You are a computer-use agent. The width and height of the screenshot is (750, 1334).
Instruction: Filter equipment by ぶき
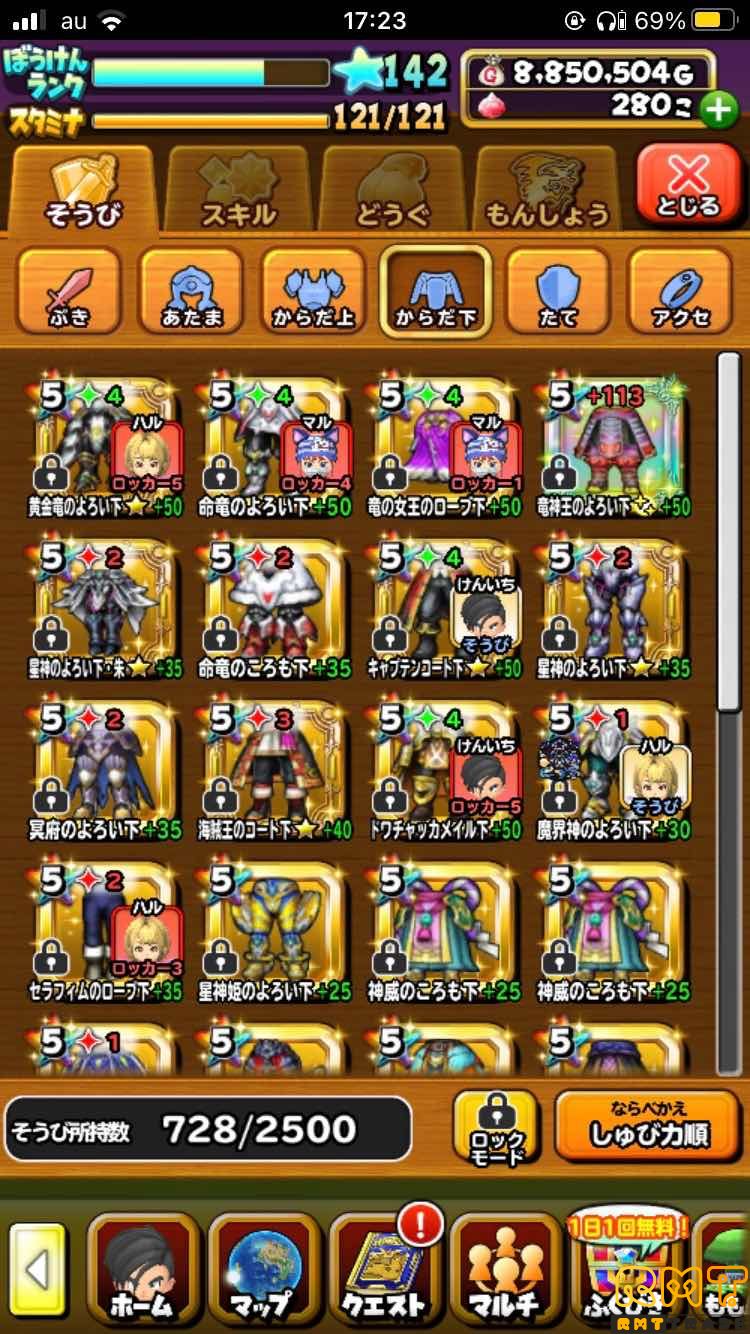(x=68, y=291)
